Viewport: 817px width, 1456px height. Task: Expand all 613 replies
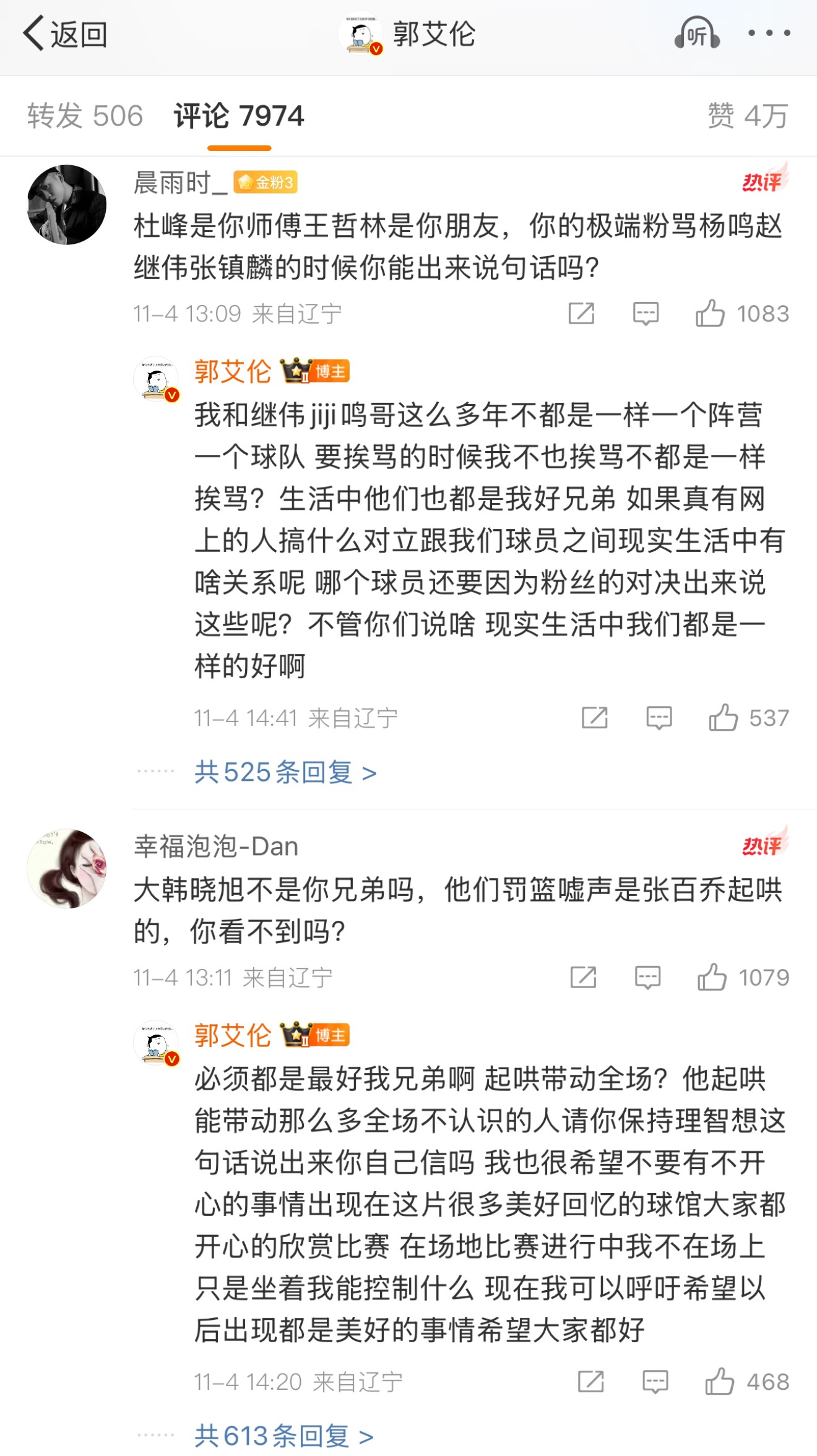pyautogui.click(x=284, y=1436)
